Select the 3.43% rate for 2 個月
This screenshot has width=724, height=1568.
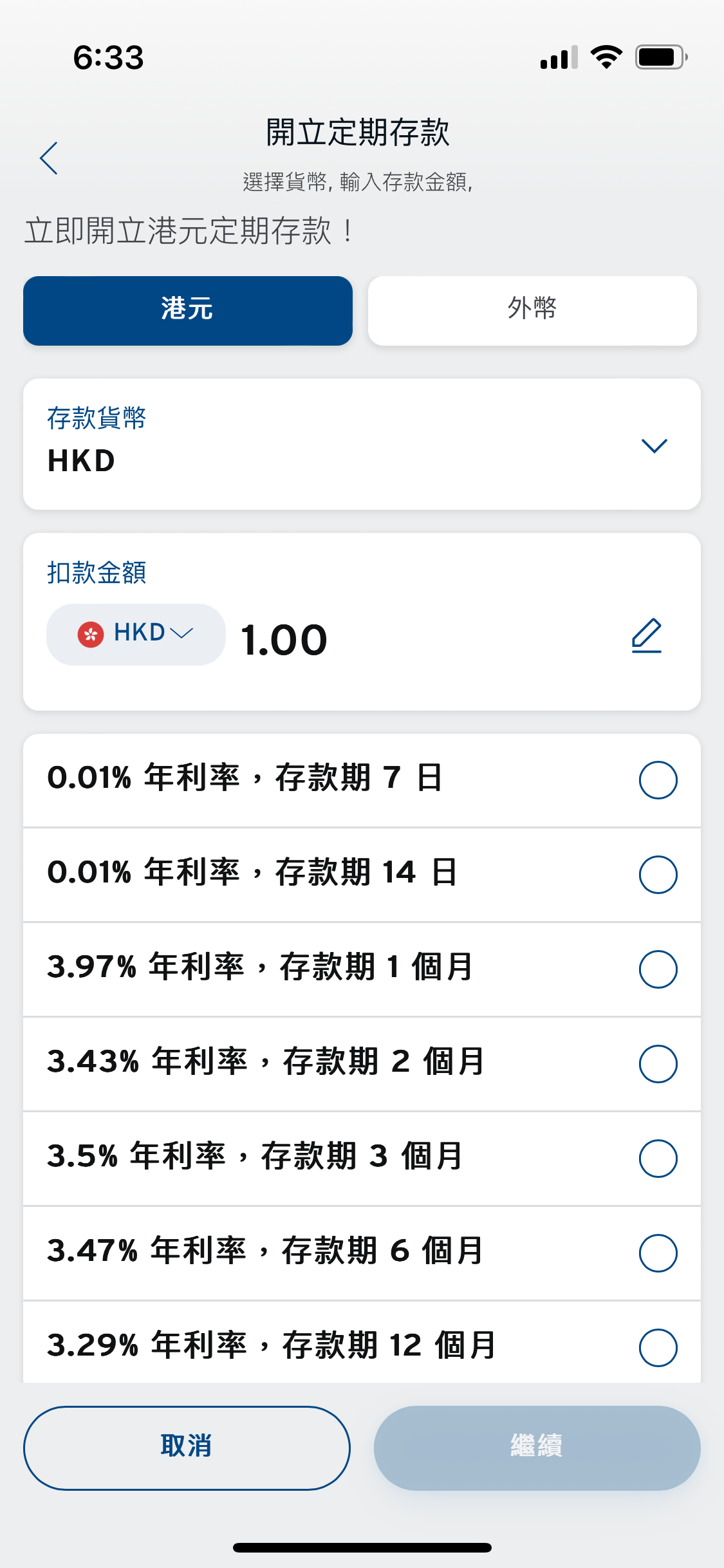coord(362,1064)
